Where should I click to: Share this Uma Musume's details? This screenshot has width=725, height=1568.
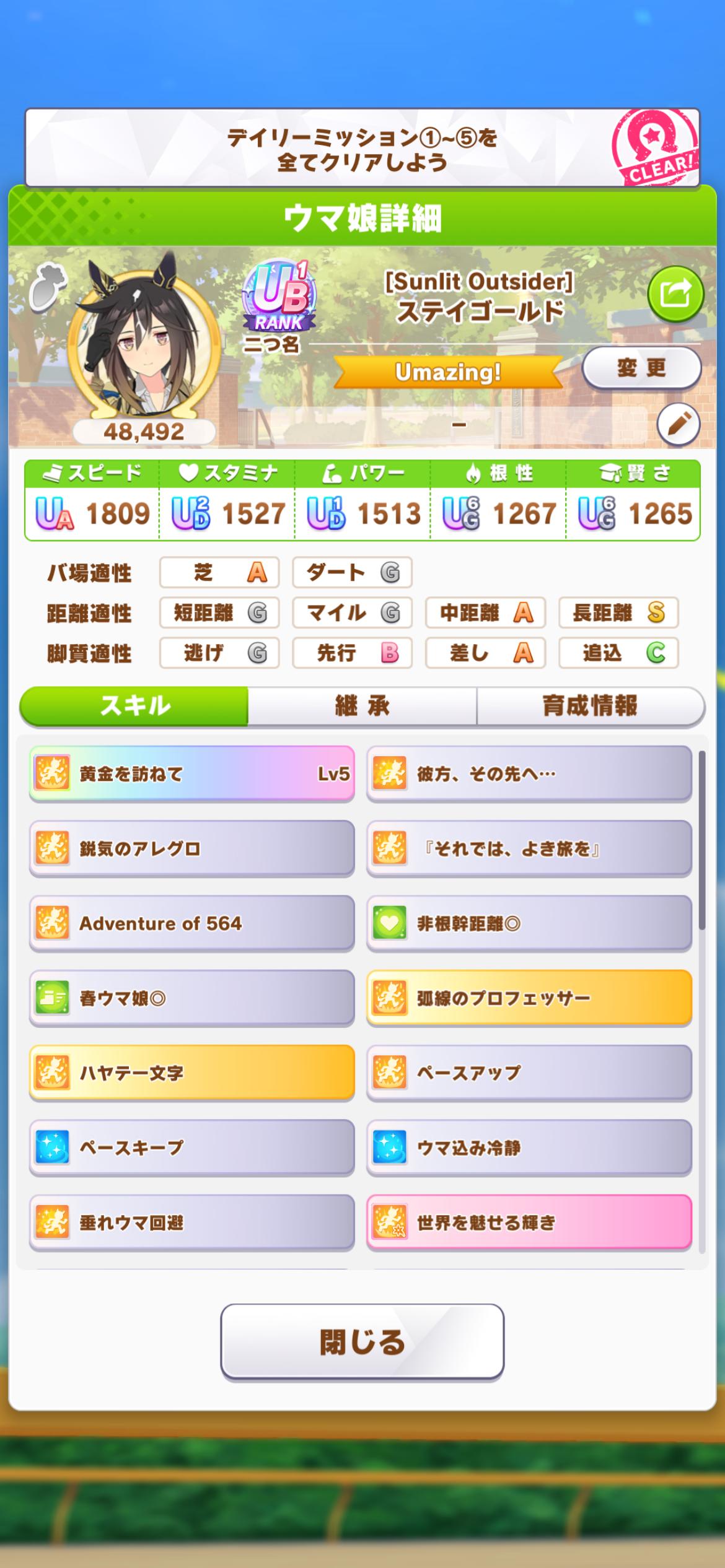[675, 294]
